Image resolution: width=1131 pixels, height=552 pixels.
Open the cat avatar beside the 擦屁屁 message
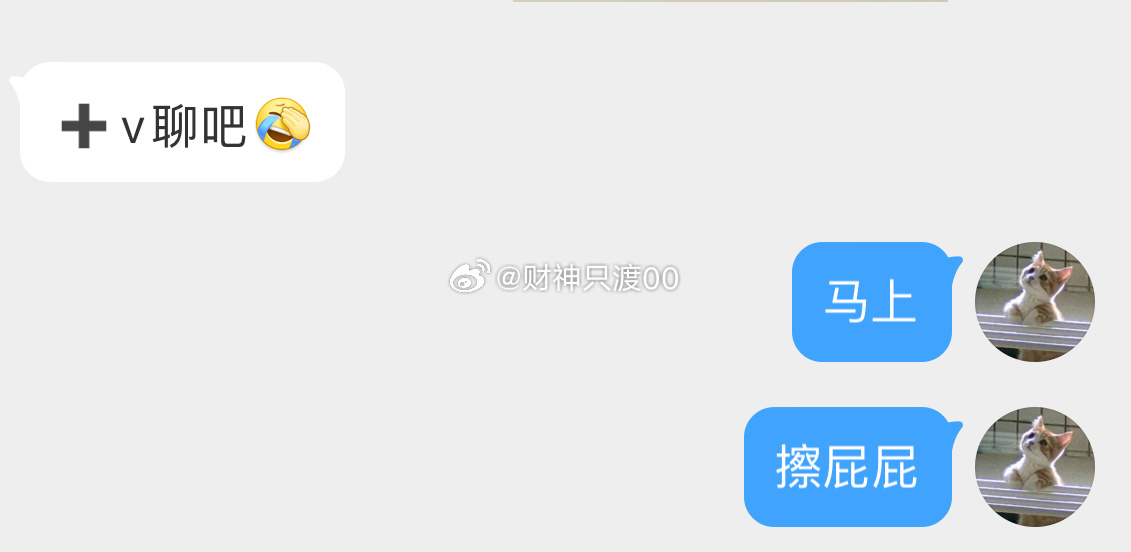(1034, 466)
